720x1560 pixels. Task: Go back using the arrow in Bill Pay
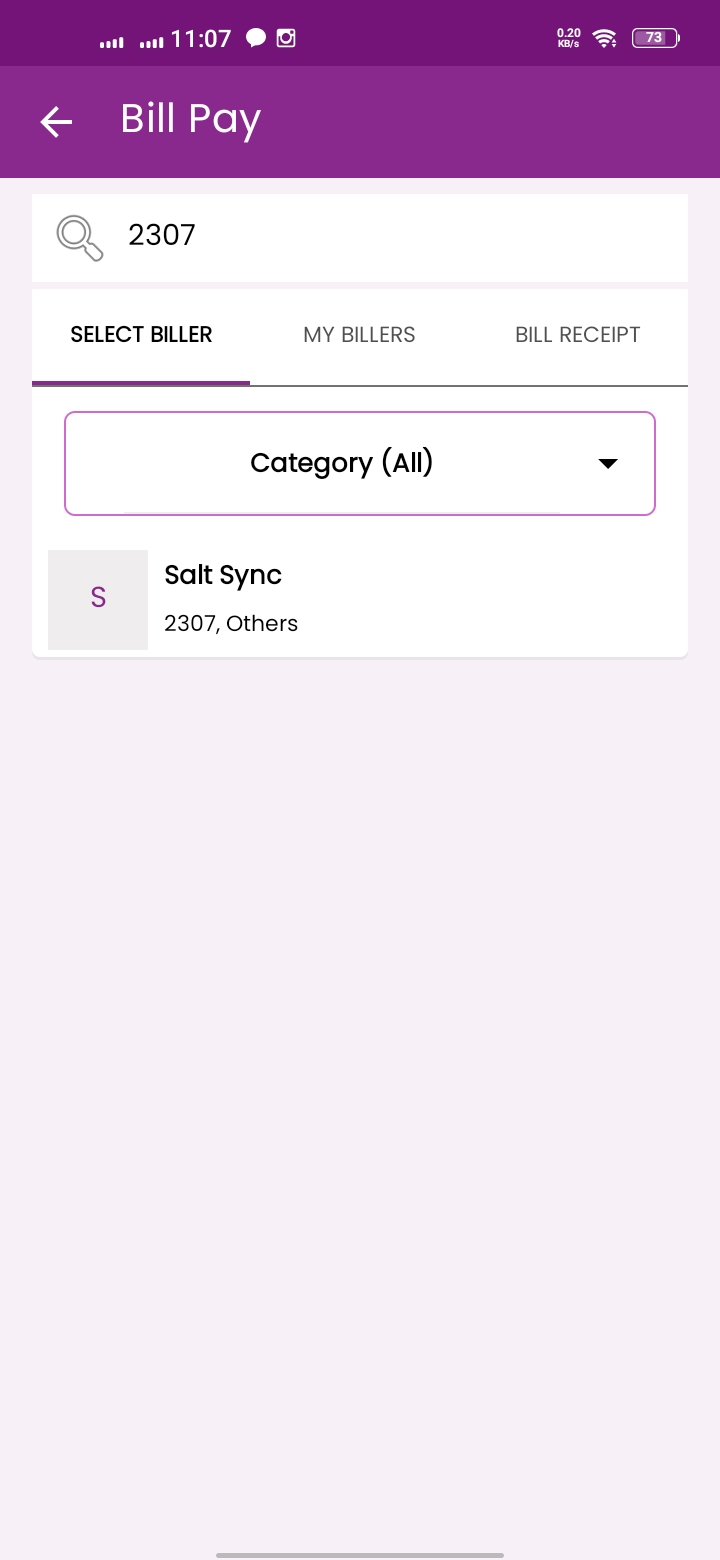tap(56, 122)
